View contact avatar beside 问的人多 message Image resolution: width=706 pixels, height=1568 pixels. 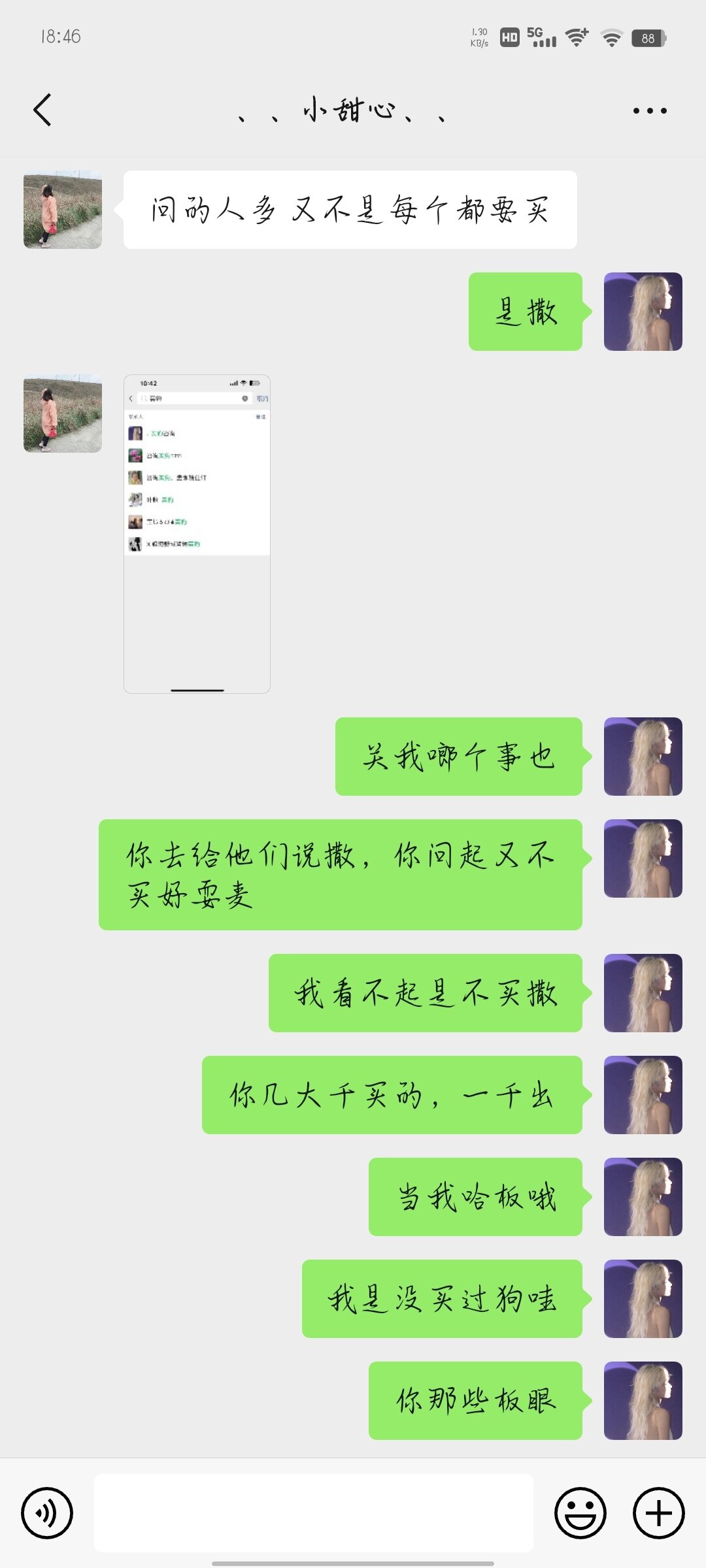[x=63, y=210]
